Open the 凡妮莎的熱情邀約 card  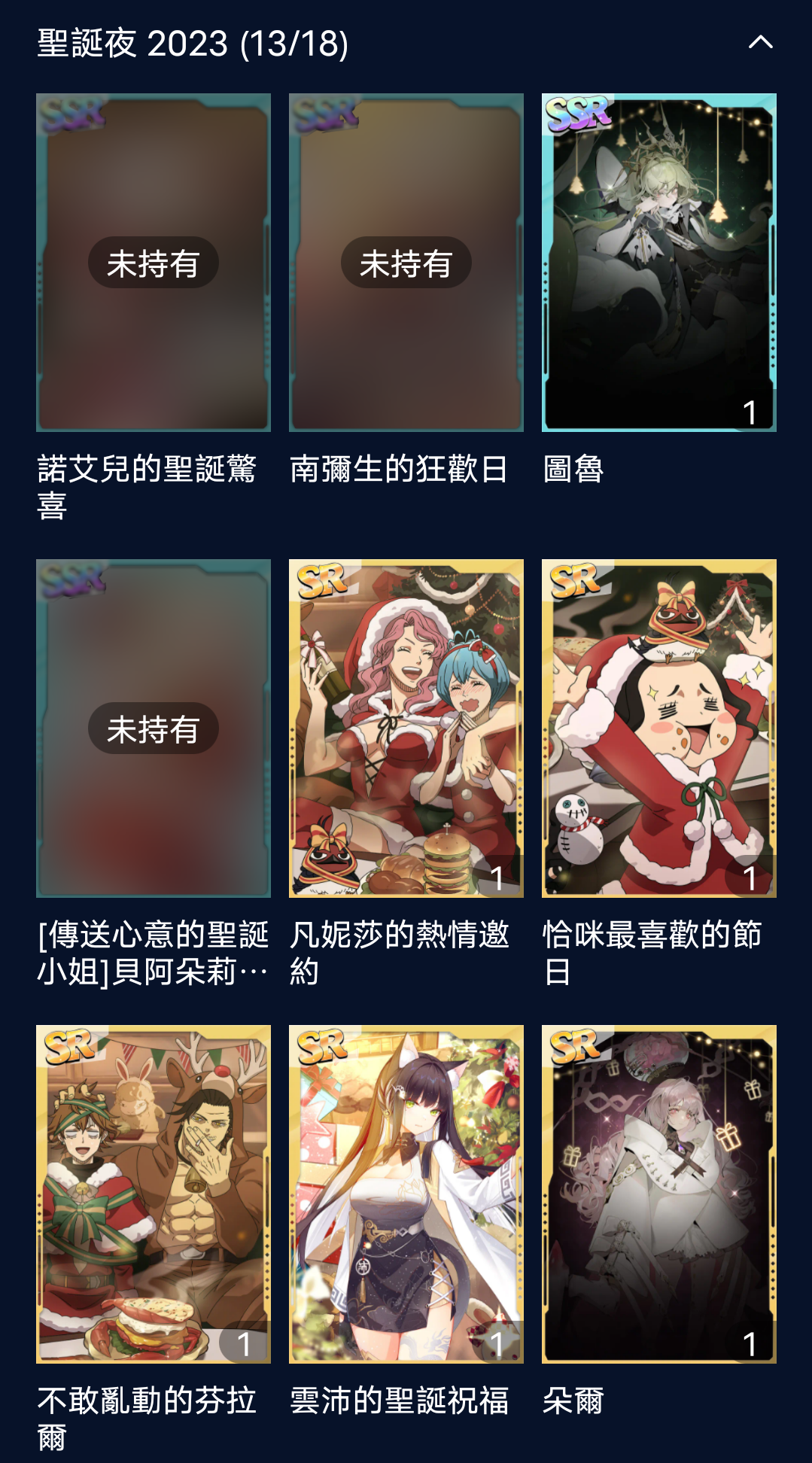[x=406, y=728]
